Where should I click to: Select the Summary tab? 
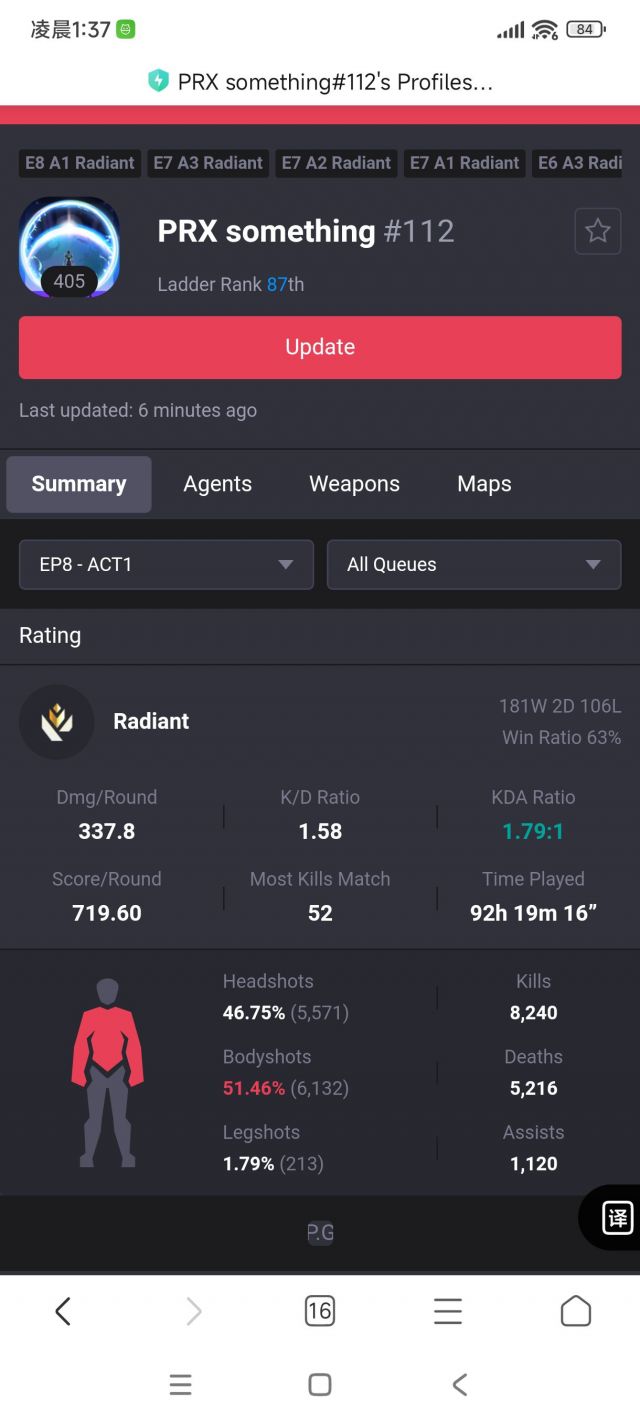79,484
